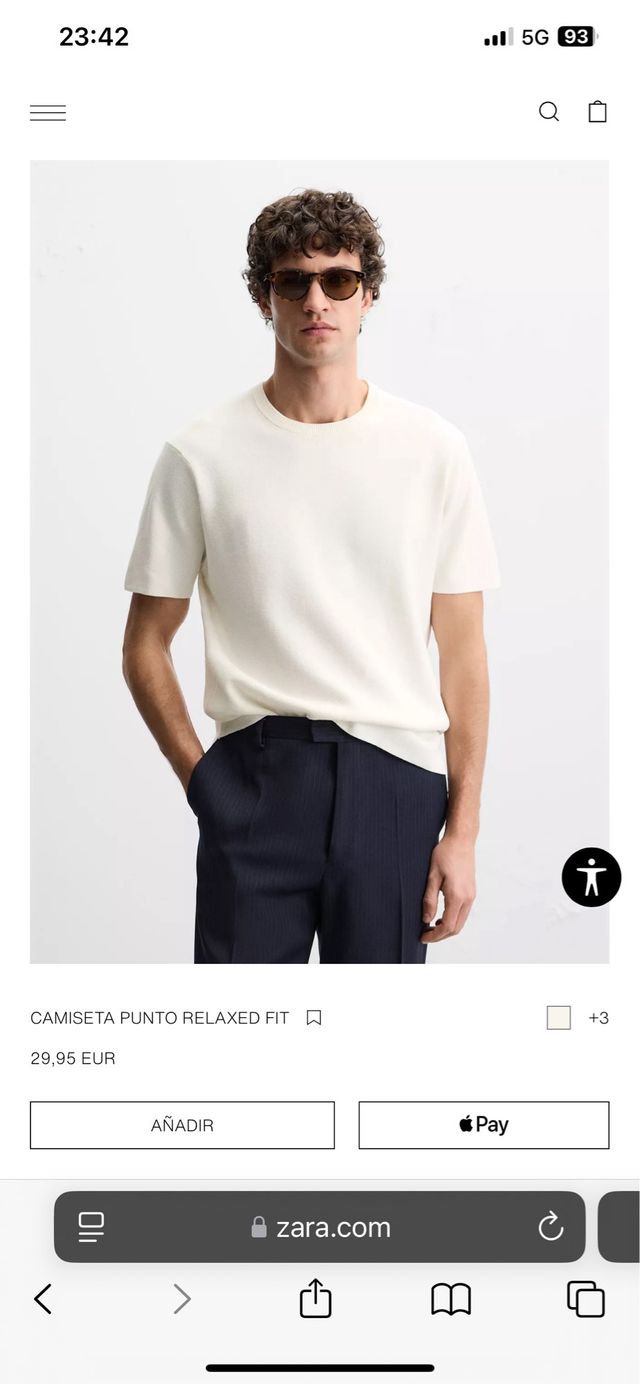
Task: Open the accessibility options button
Action: tap(591, 877)
